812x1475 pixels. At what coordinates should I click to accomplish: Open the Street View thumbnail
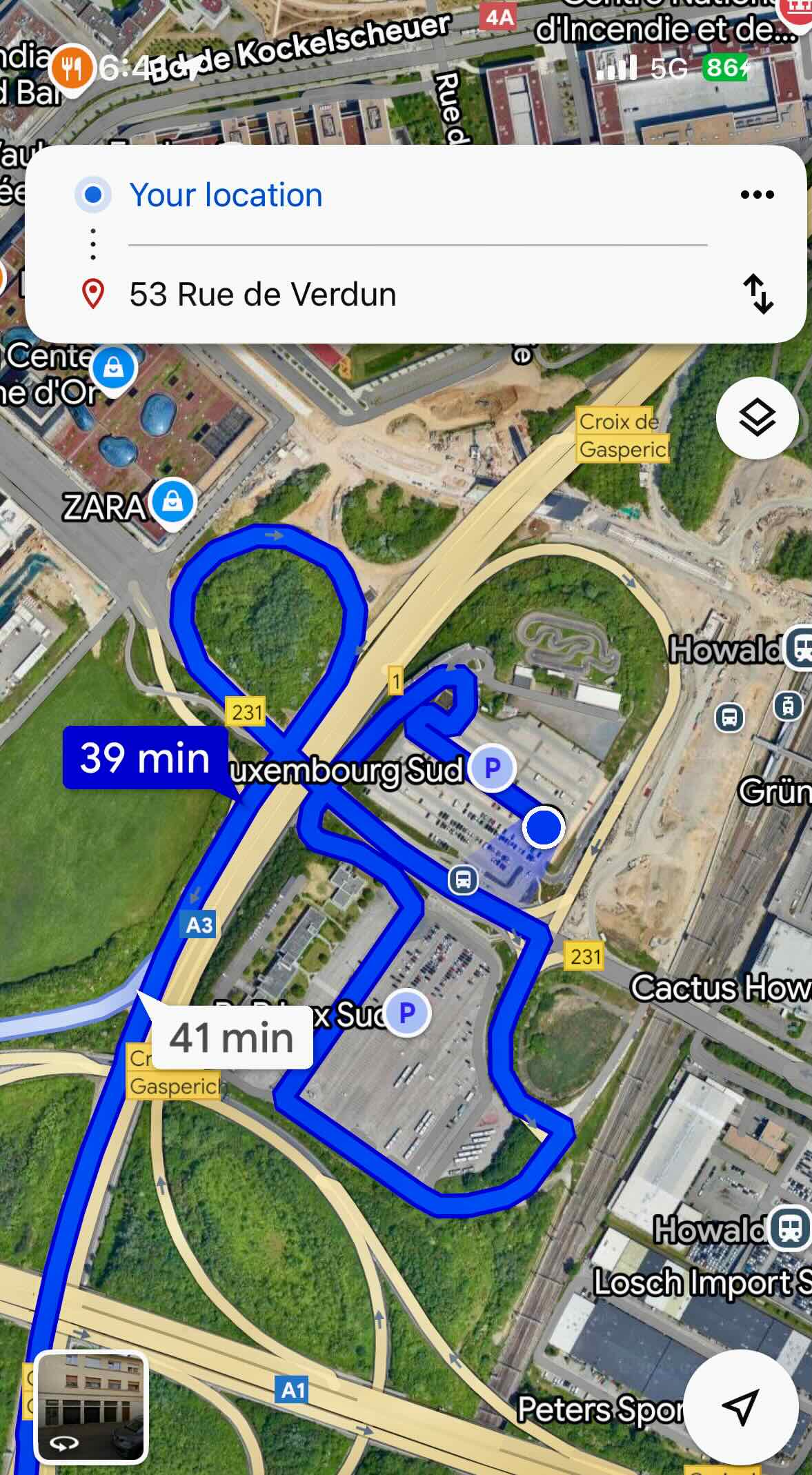[x=92, y=1407]
